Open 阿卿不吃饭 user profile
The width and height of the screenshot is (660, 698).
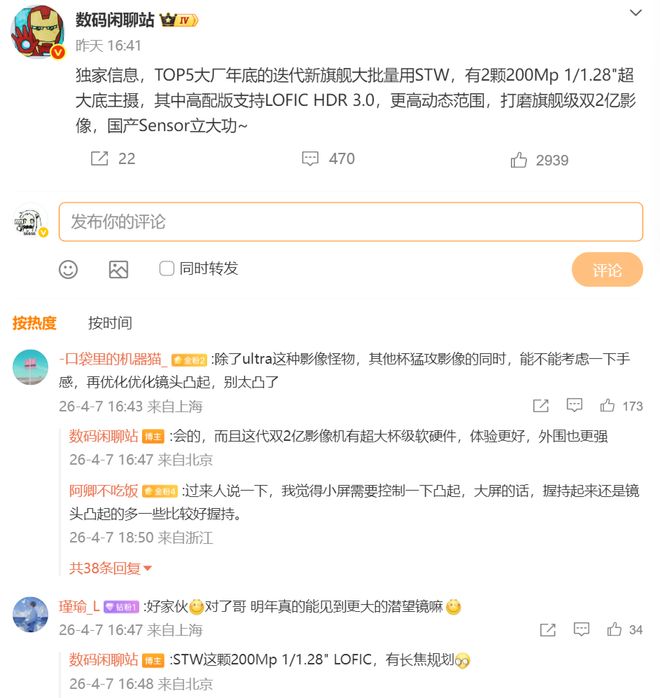tap(103, 491)
